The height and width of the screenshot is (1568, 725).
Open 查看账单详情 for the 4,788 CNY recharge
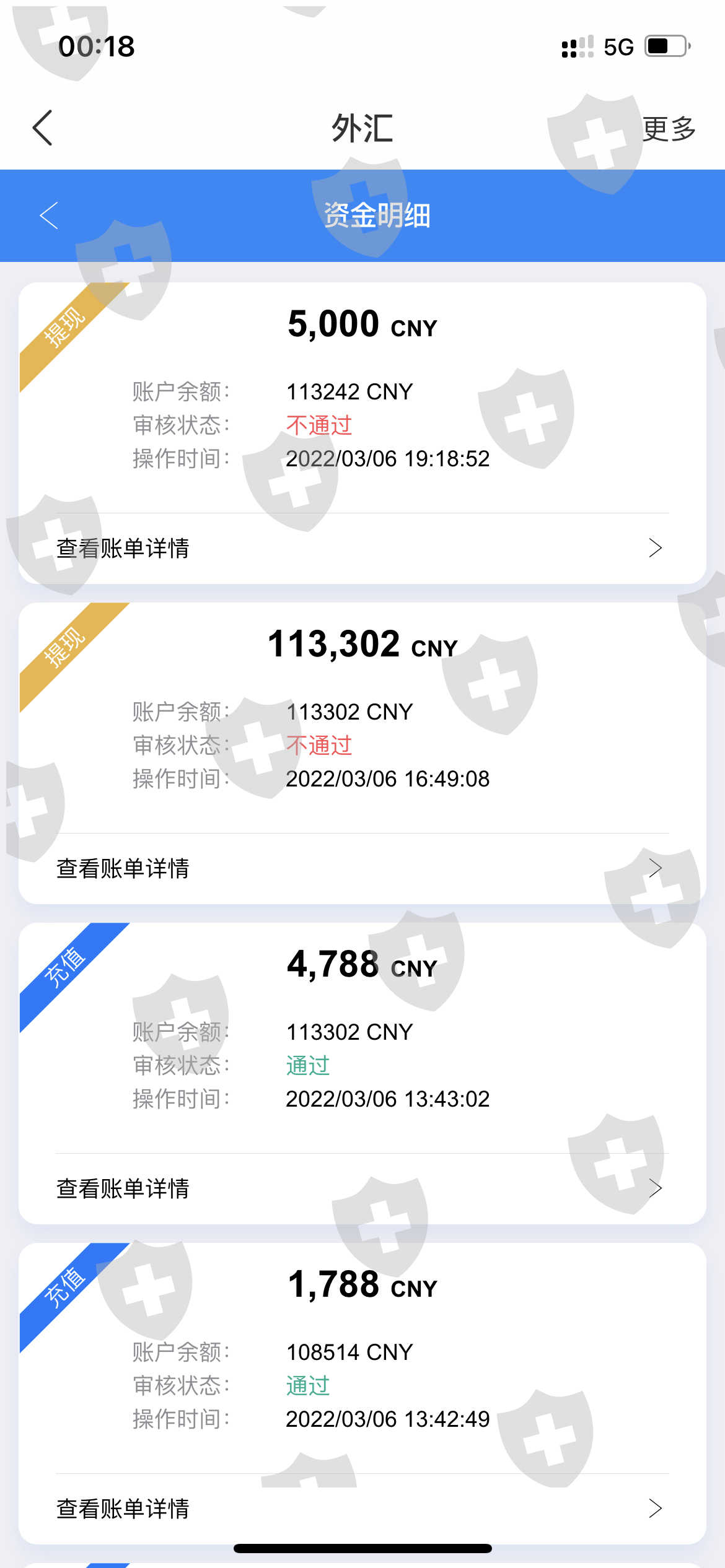[362, 1188]
